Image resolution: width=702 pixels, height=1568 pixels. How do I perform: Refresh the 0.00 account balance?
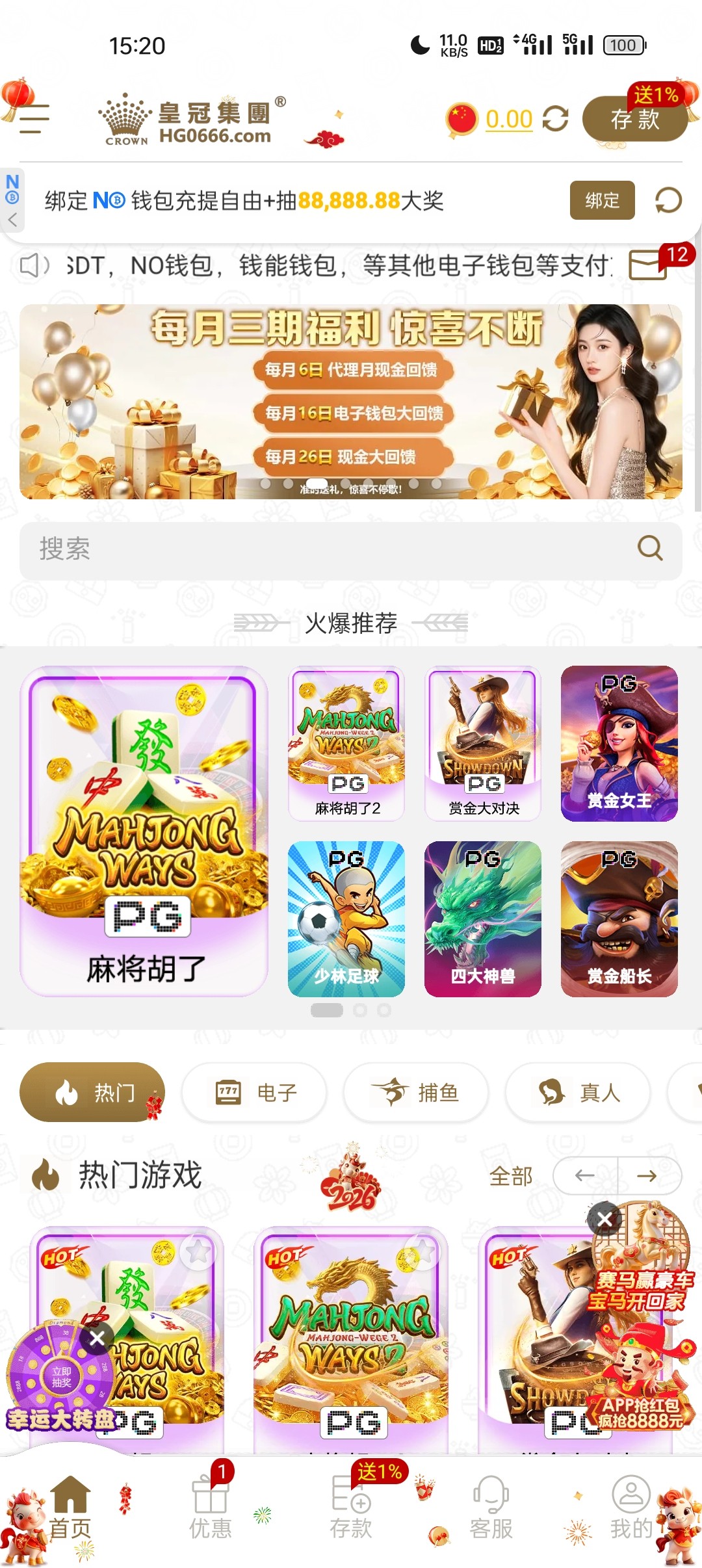(x=555, y=119)
